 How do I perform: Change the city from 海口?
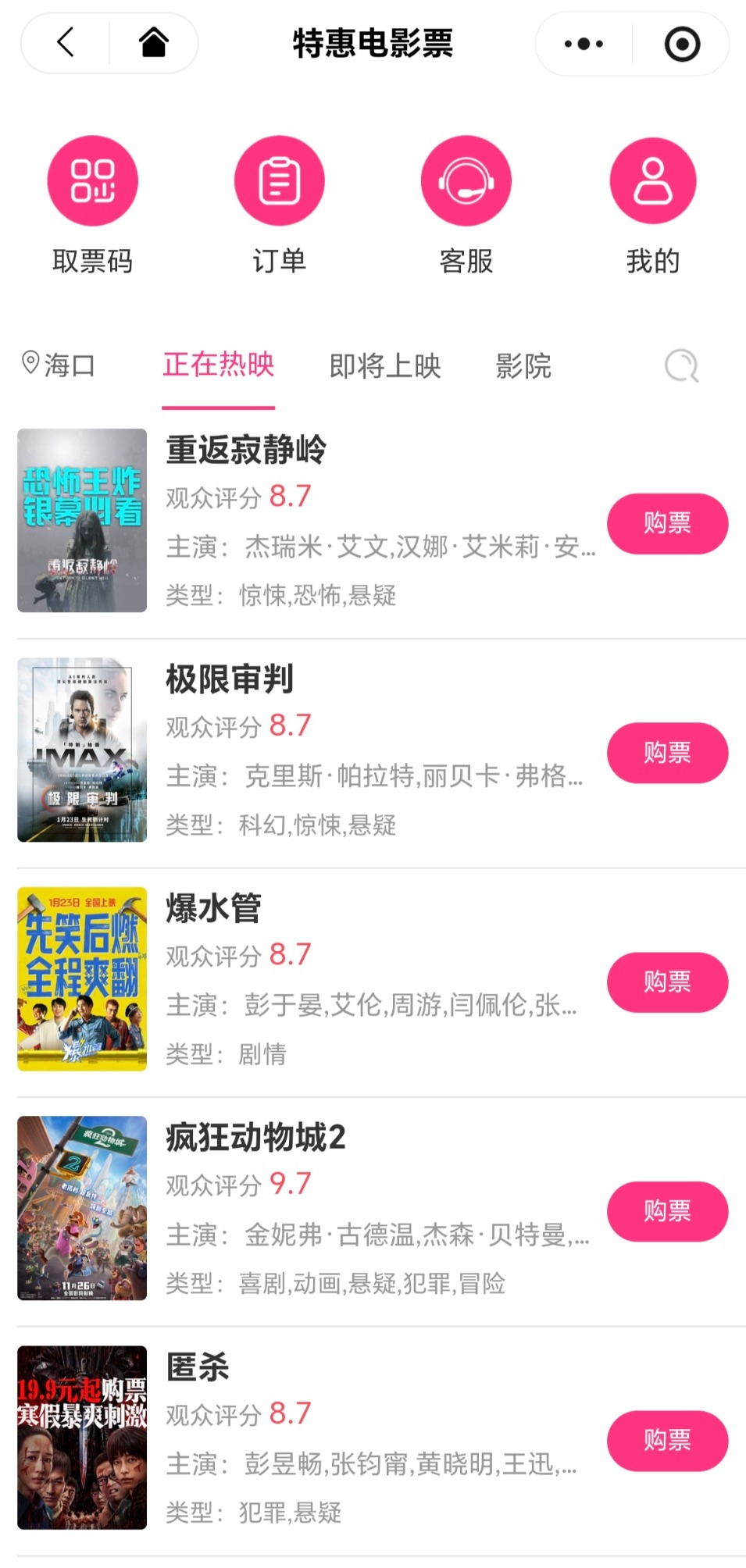(59, 365)
